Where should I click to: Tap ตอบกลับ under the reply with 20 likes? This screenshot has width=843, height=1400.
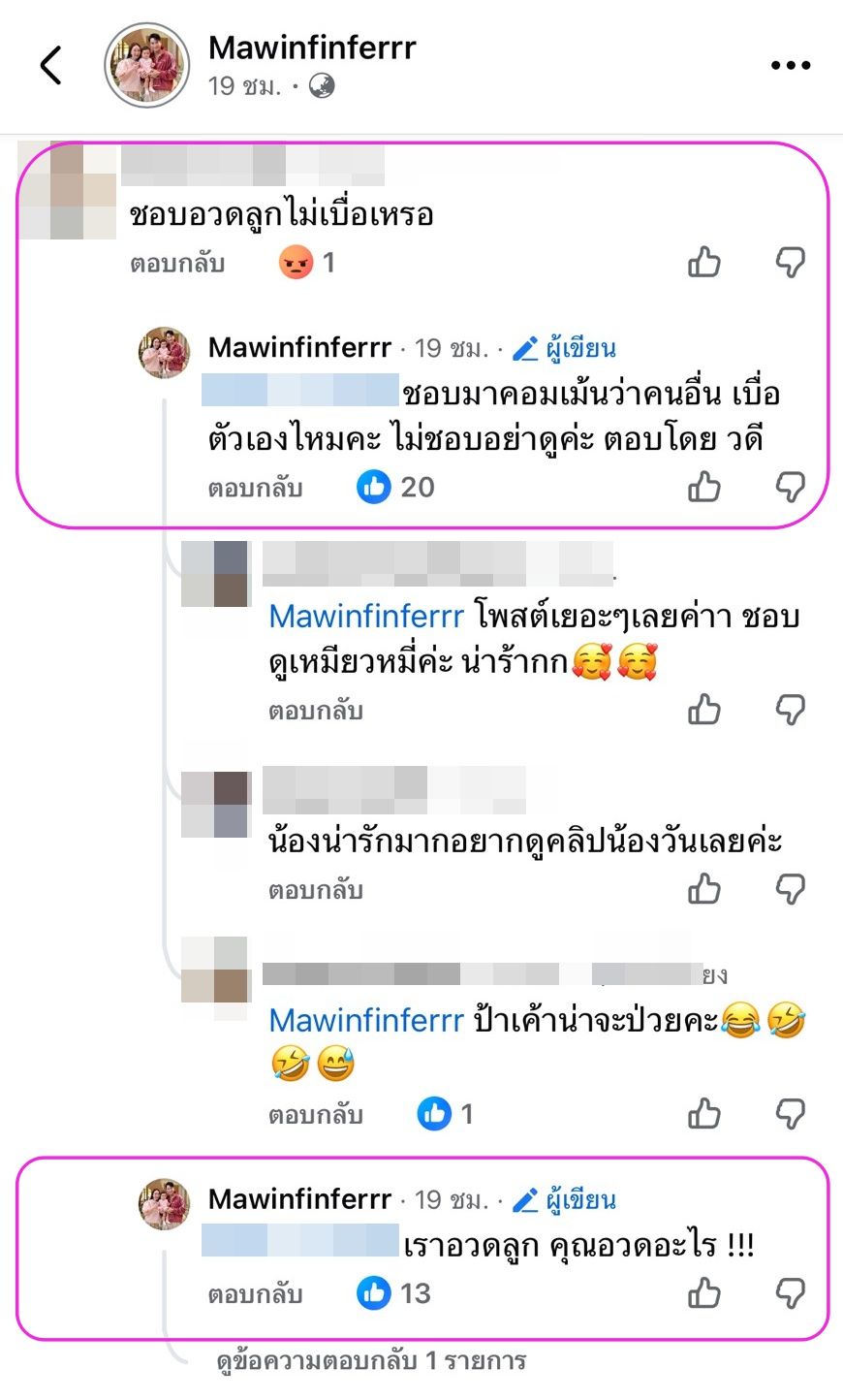tap(255, 488)
